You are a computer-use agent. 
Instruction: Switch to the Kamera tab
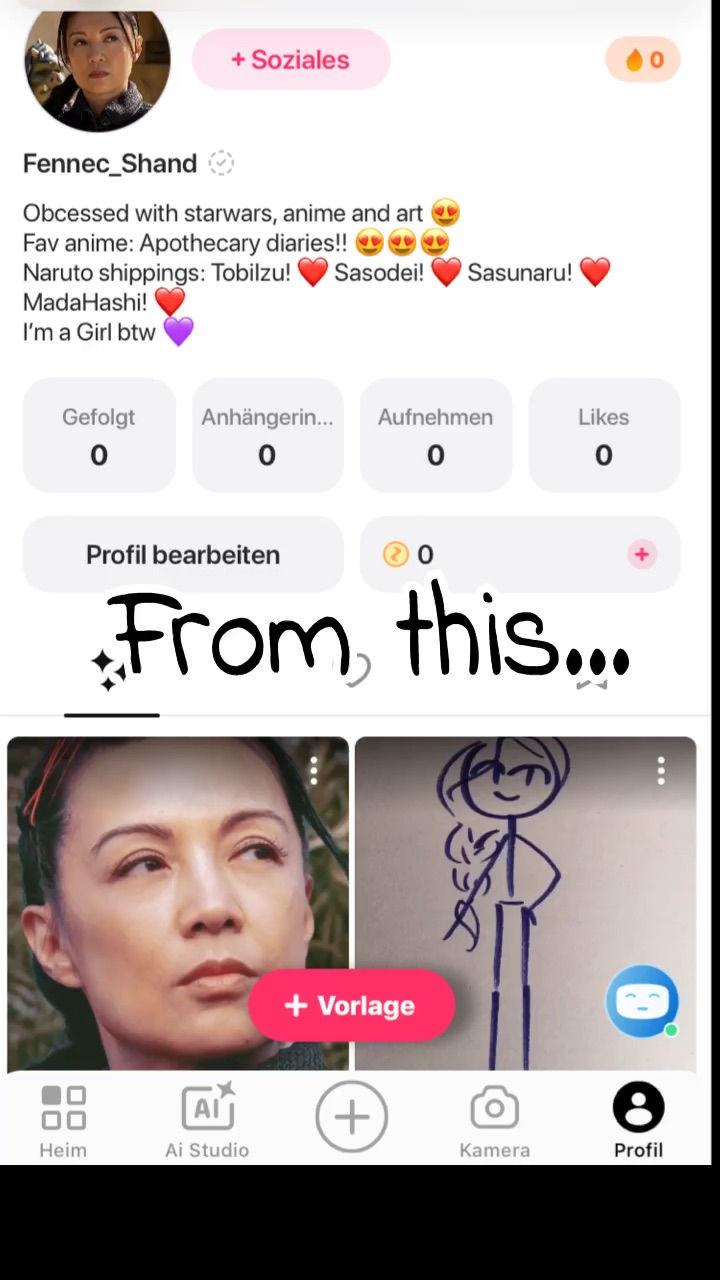point(494,1120)
